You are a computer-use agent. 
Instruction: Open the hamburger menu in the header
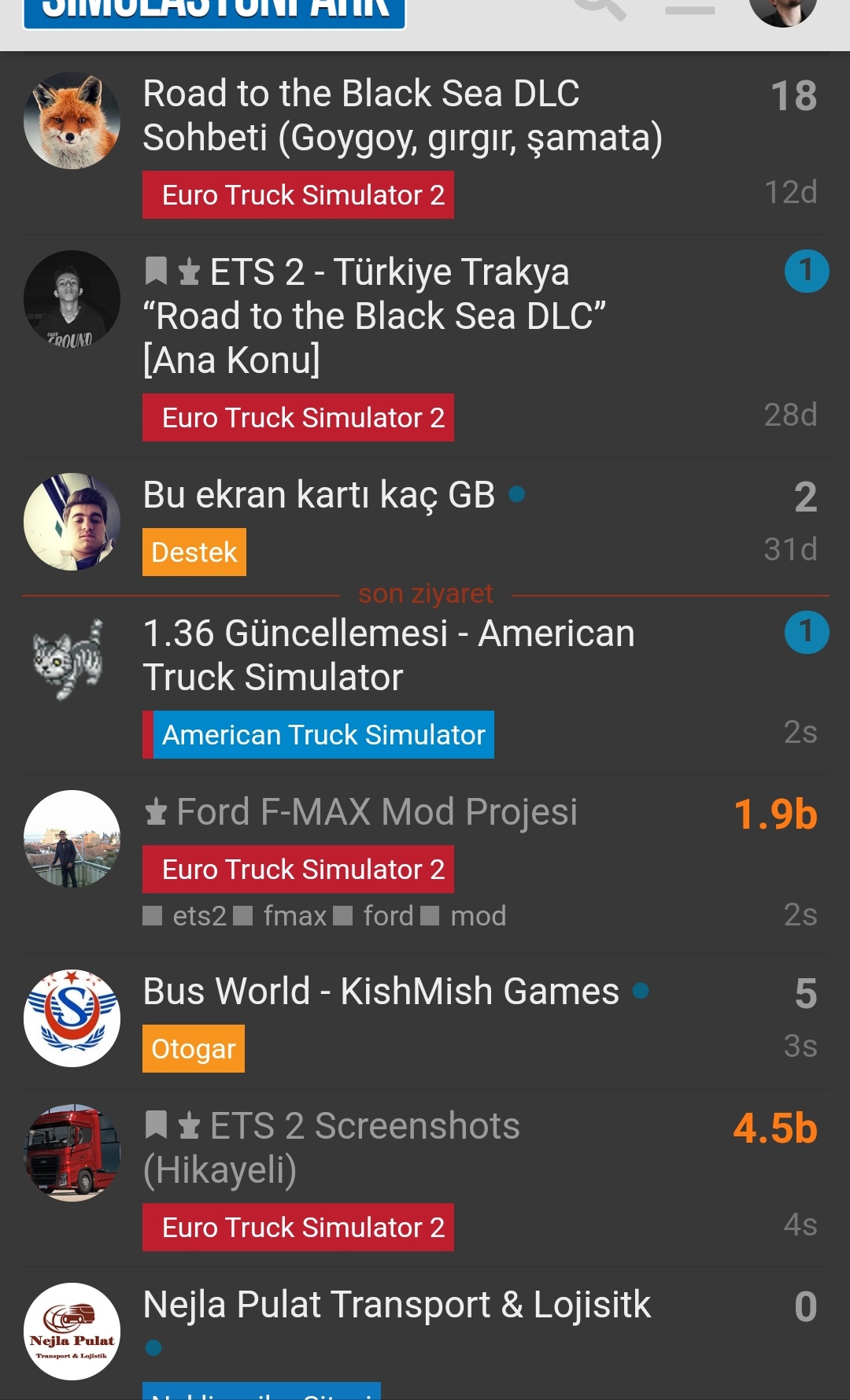point(689,9)
